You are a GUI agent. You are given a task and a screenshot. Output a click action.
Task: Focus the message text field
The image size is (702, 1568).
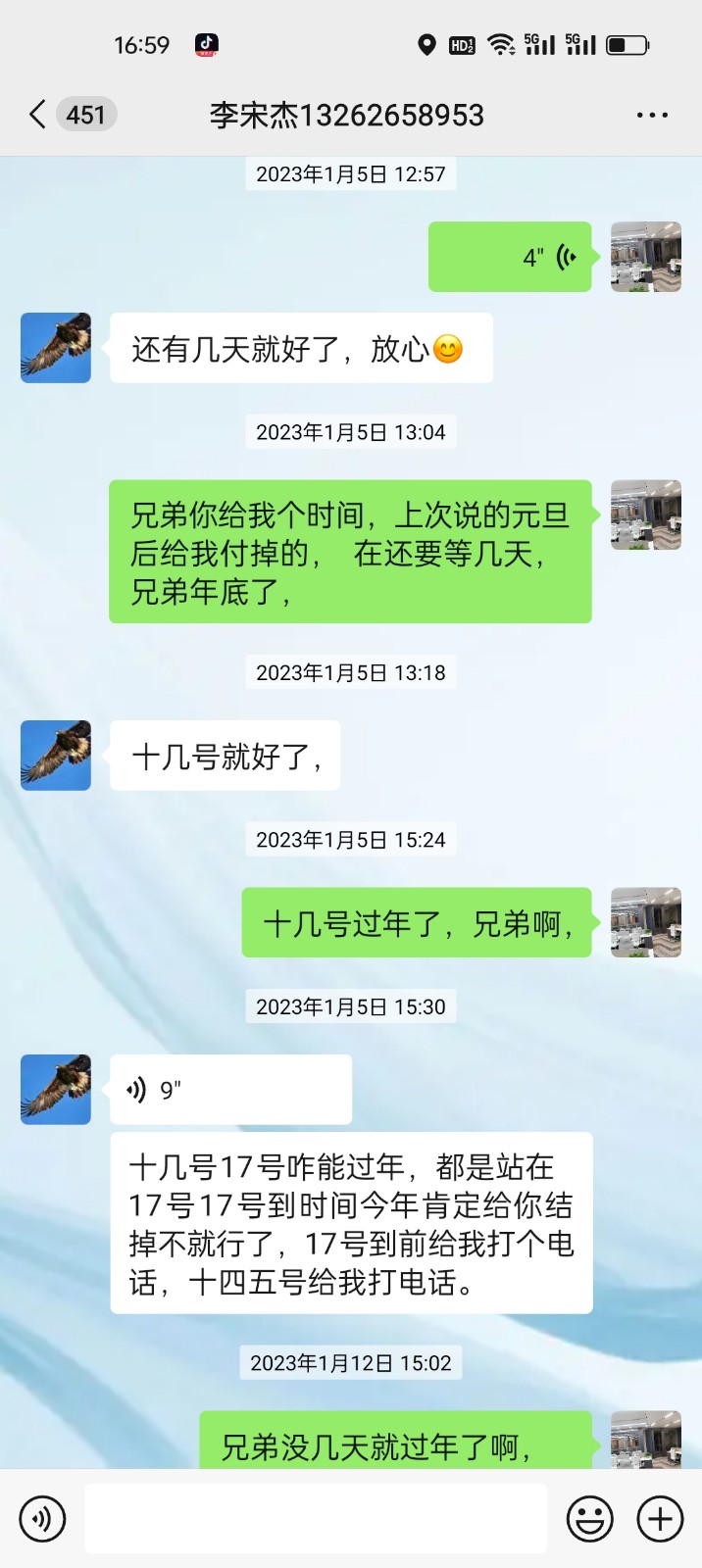315,1519
